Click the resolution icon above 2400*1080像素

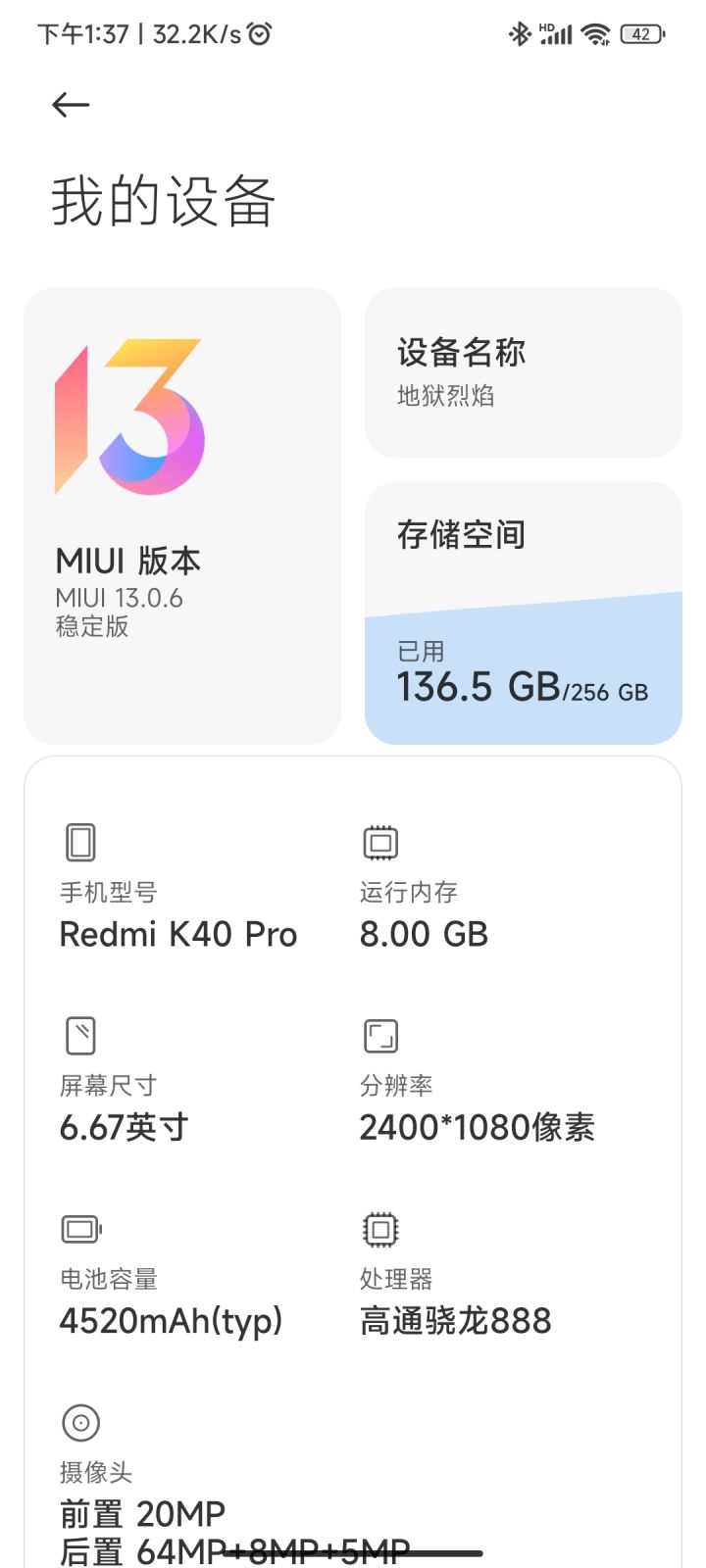click(x=379, y=1034)
